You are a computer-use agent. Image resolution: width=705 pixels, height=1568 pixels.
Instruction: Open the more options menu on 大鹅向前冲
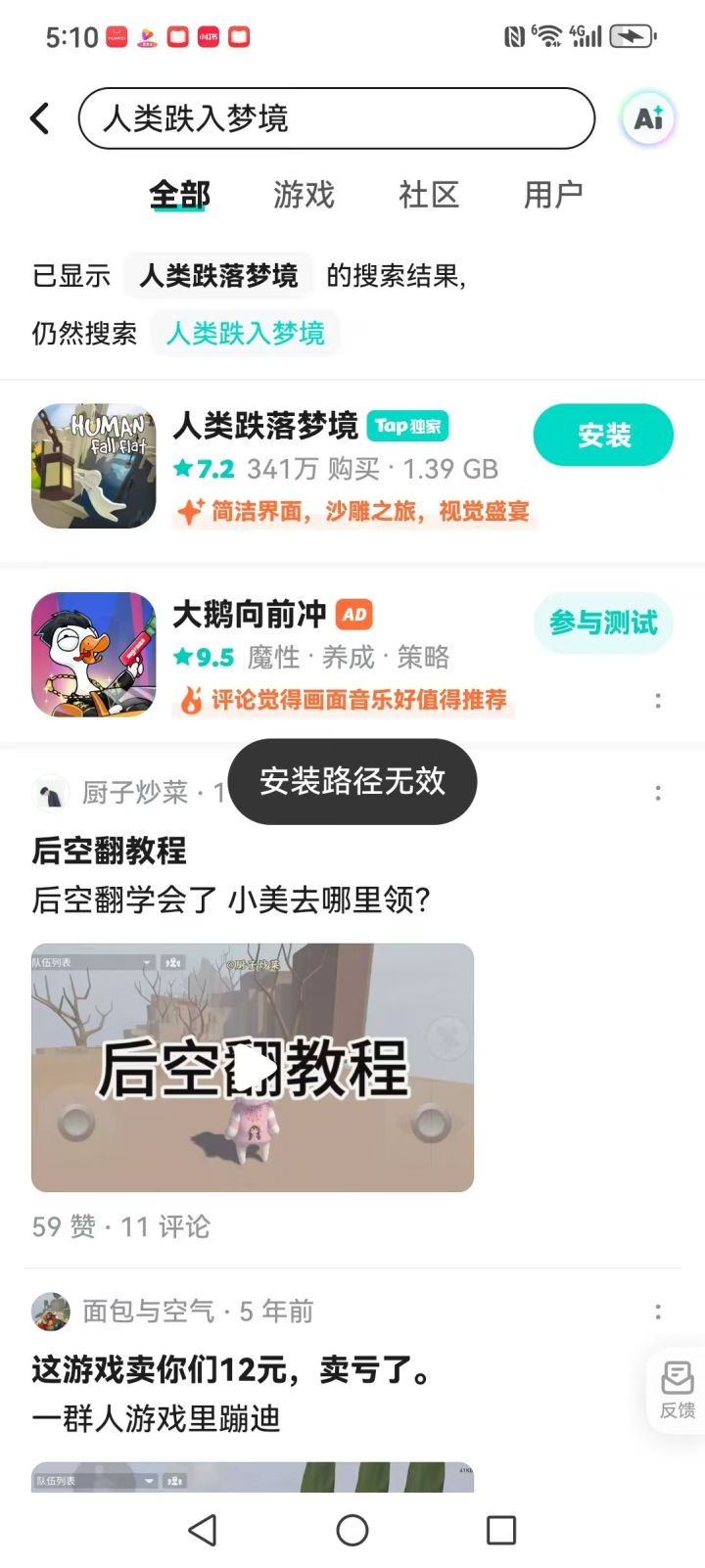pos(658,701)
